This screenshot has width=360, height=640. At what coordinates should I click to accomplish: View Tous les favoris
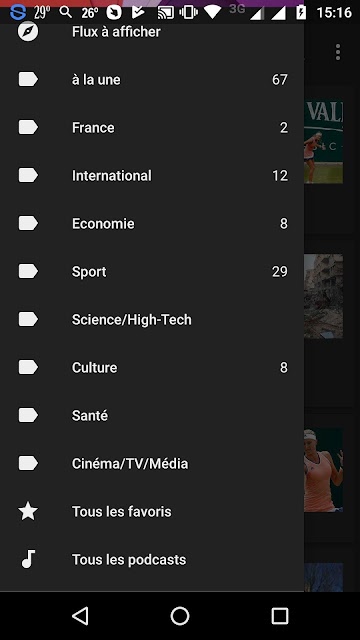[152, 511]
